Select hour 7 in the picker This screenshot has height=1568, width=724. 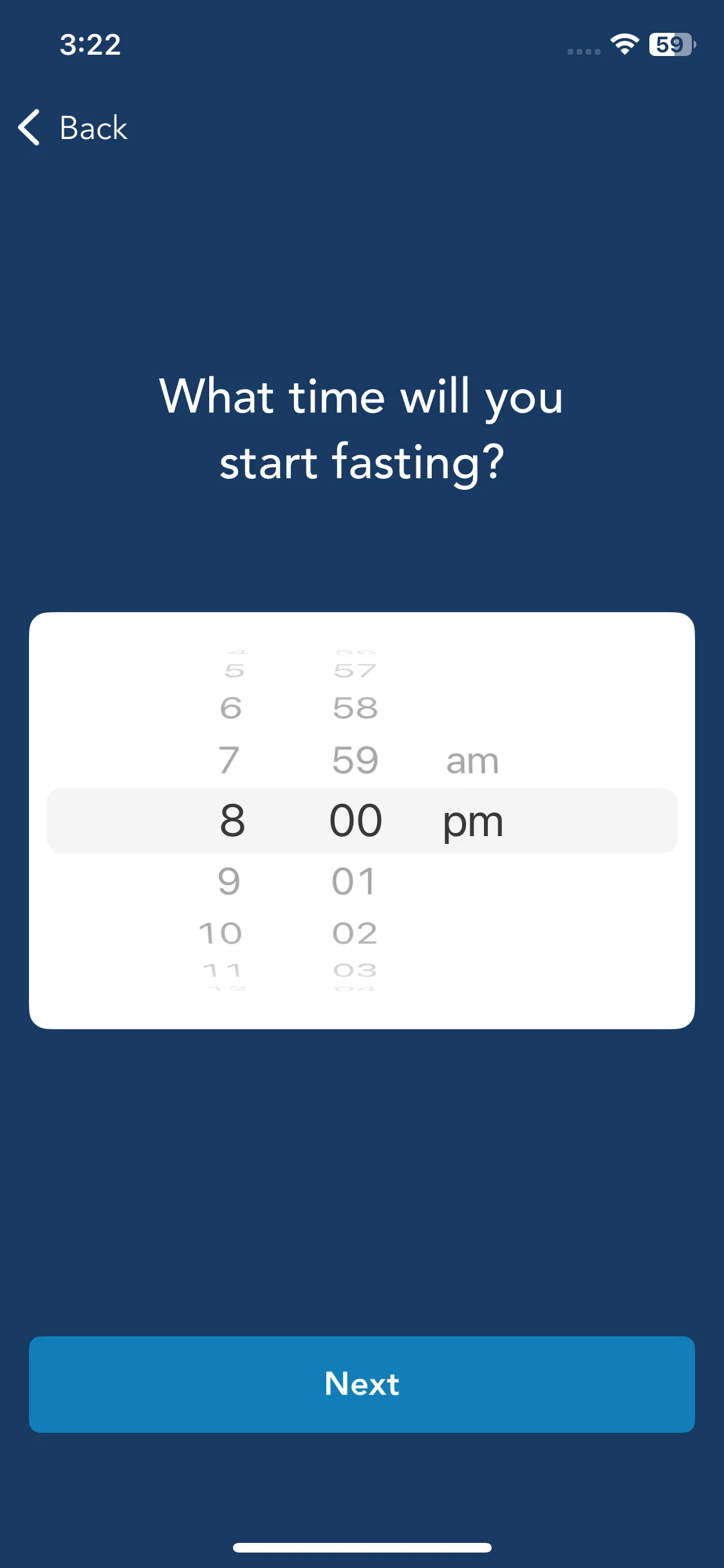(229, 760)
